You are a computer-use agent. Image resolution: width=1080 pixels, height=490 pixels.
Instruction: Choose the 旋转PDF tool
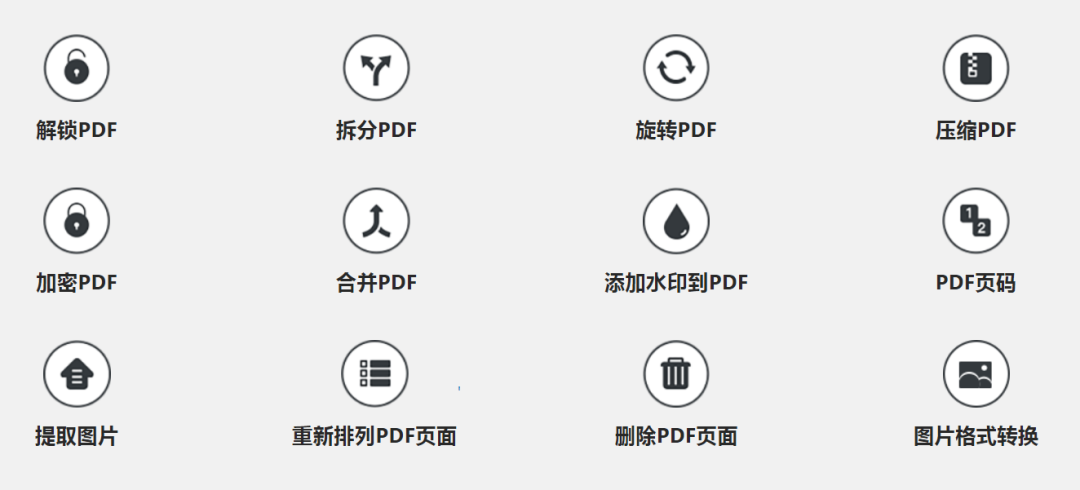(x=676, y=69)
